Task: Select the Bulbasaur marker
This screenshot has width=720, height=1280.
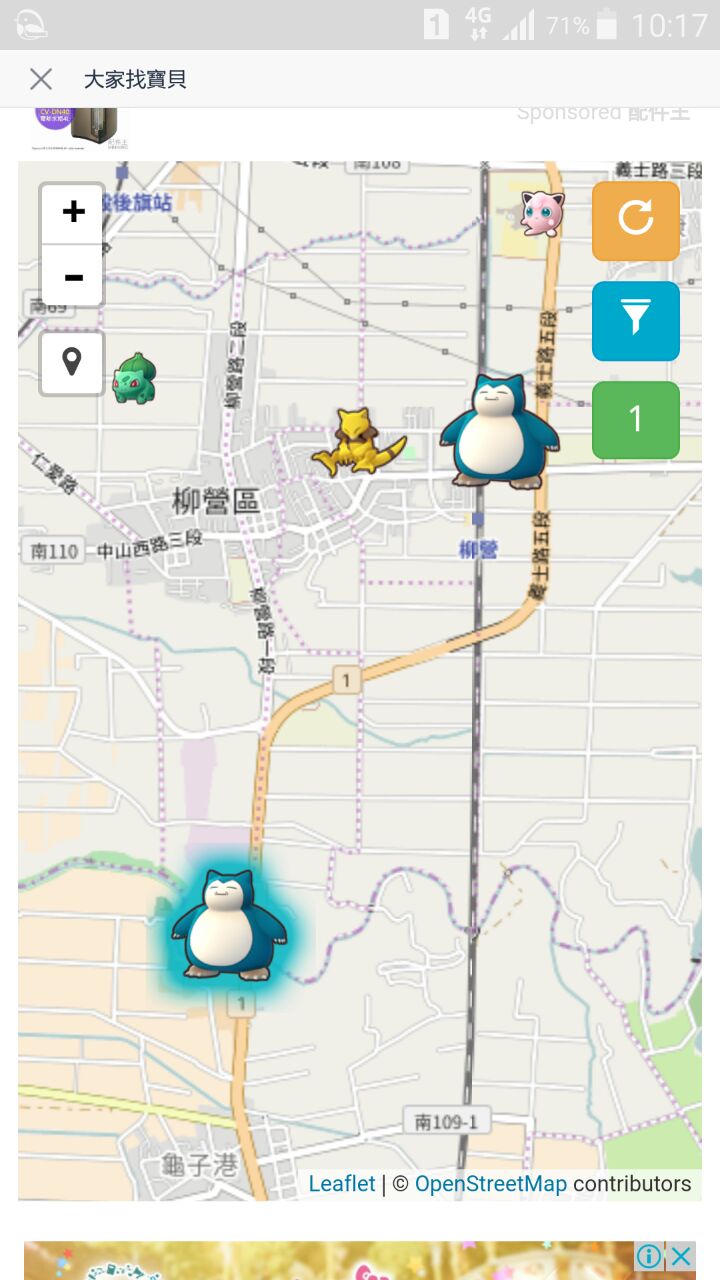Action: click(x=134, y=378)
